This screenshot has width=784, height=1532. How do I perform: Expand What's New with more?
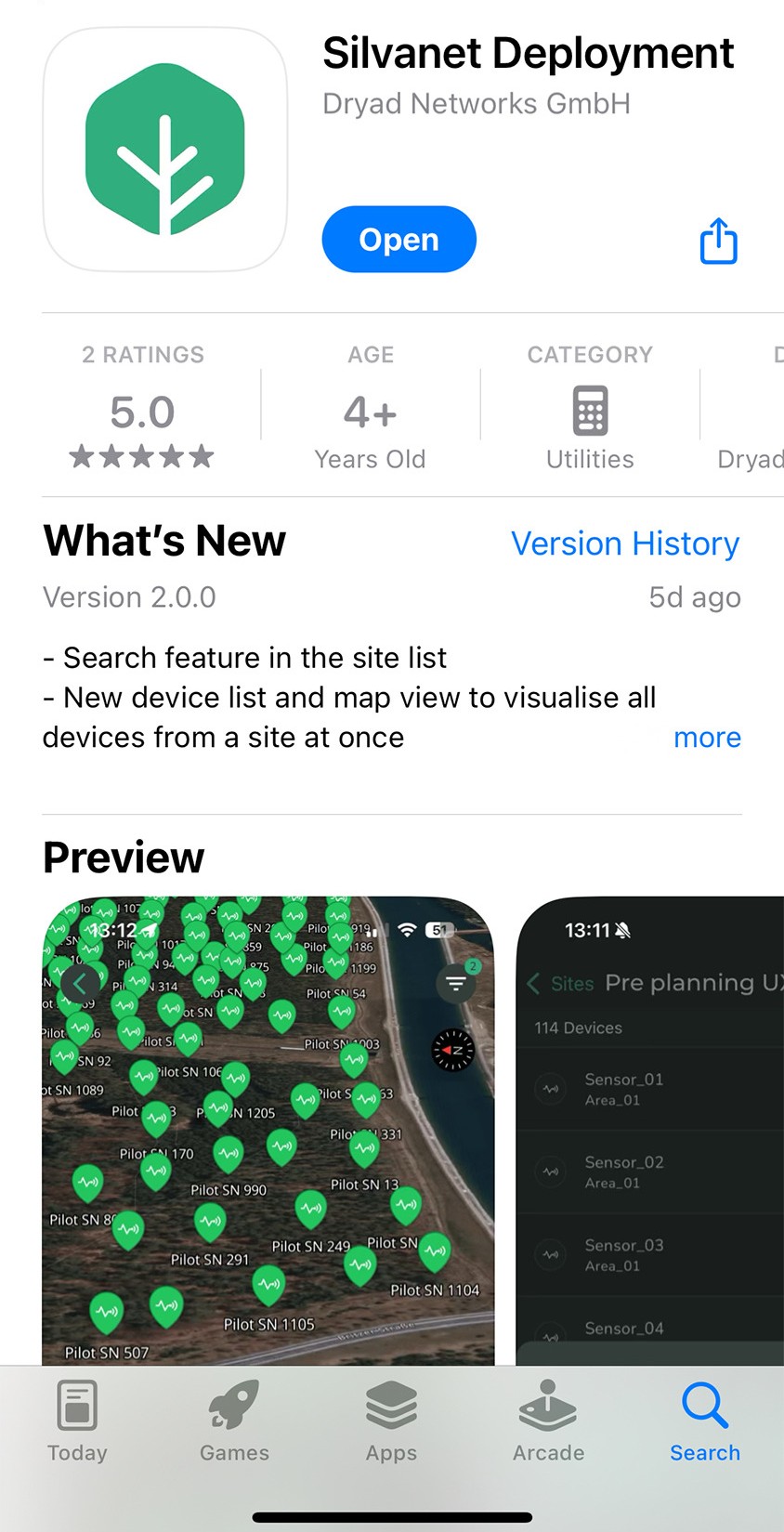707,738
